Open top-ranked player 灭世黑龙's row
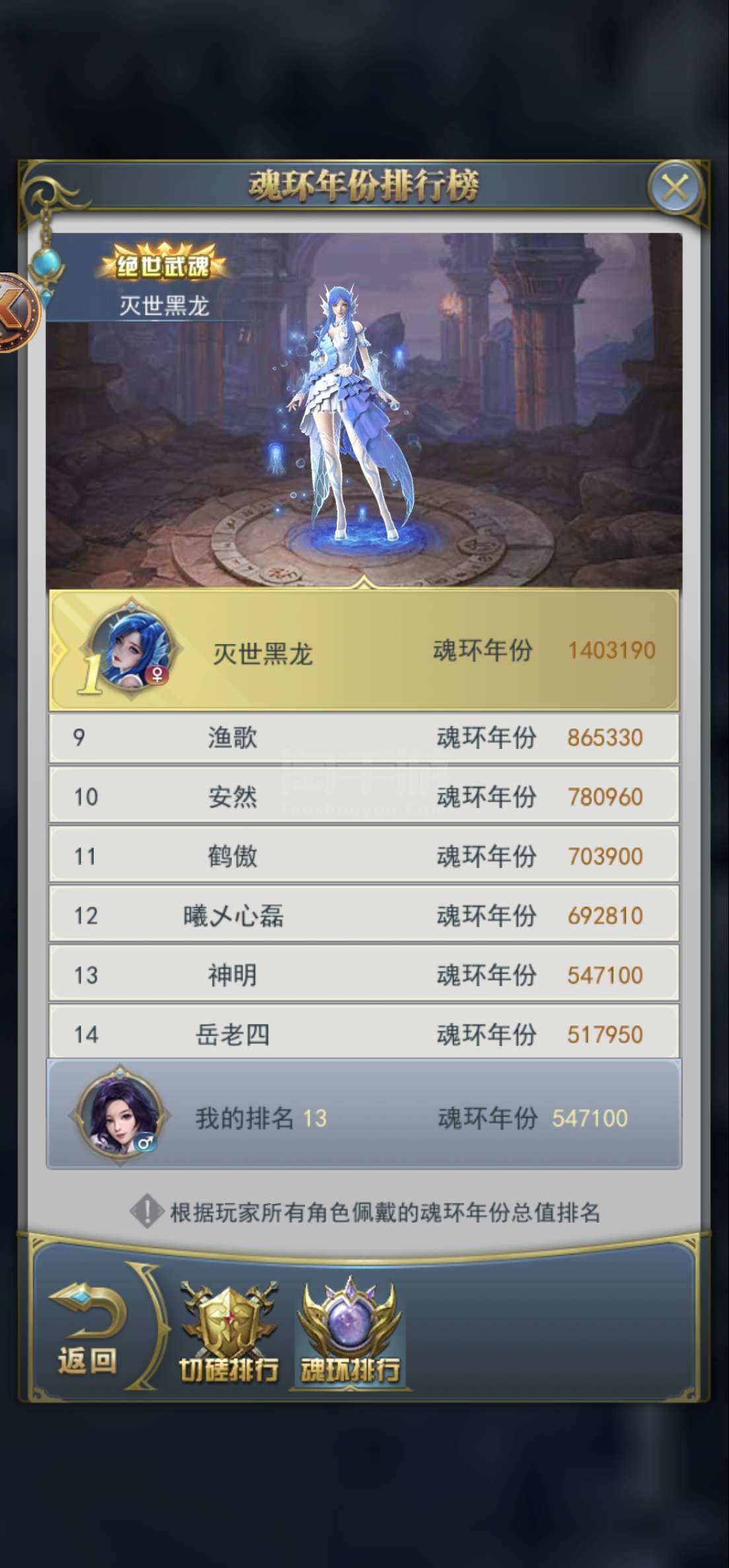 click(x=364, y=651)
